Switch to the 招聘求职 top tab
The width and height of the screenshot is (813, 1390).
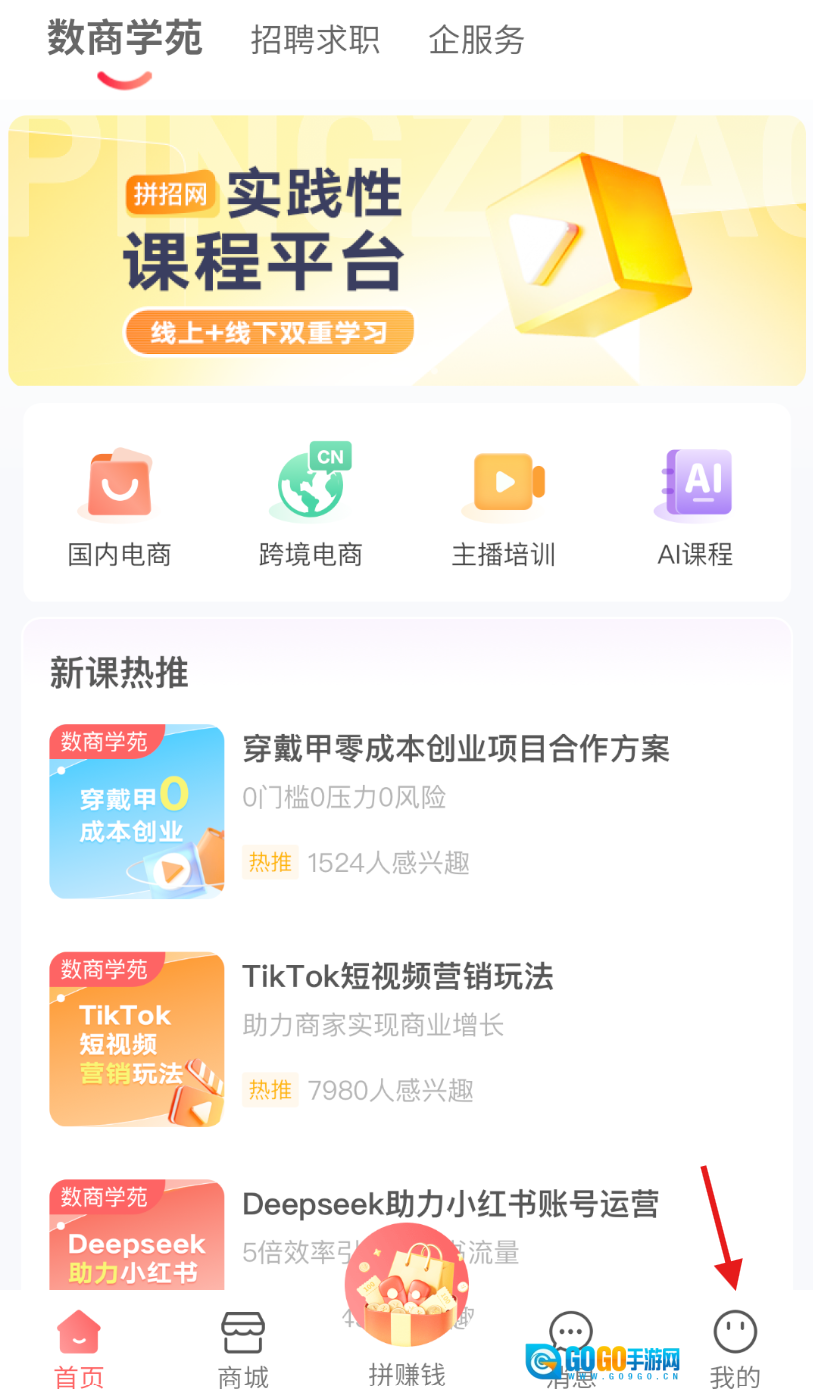tap(315, 41)
